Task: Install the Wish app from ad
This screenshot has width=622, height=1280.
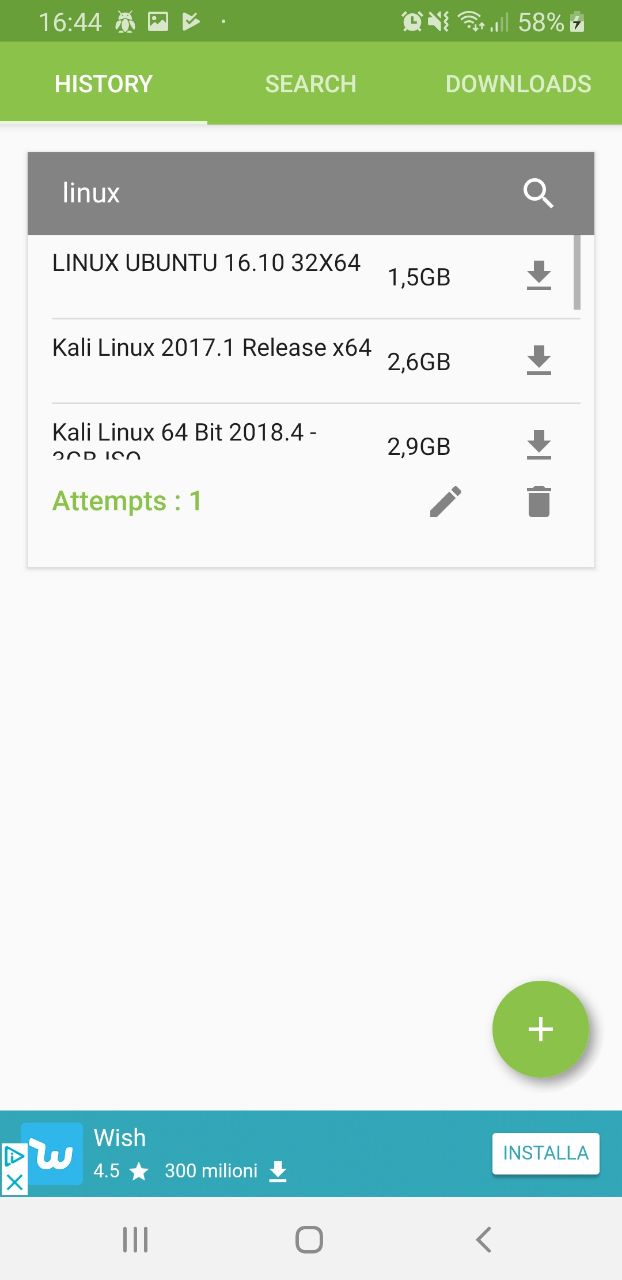Action: (x=545, y=1153)
